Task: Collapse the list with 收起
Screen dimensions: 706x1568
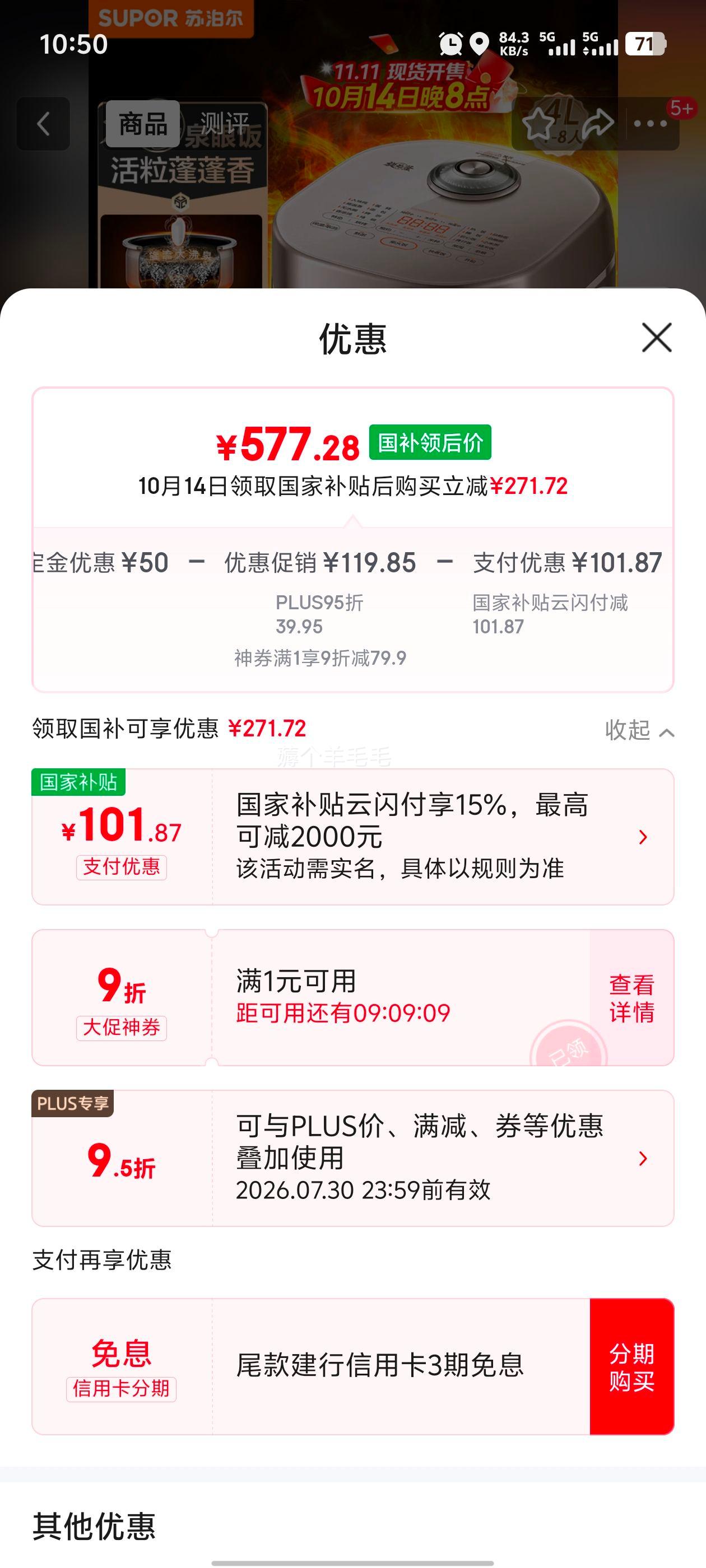Action: point(638,730)
